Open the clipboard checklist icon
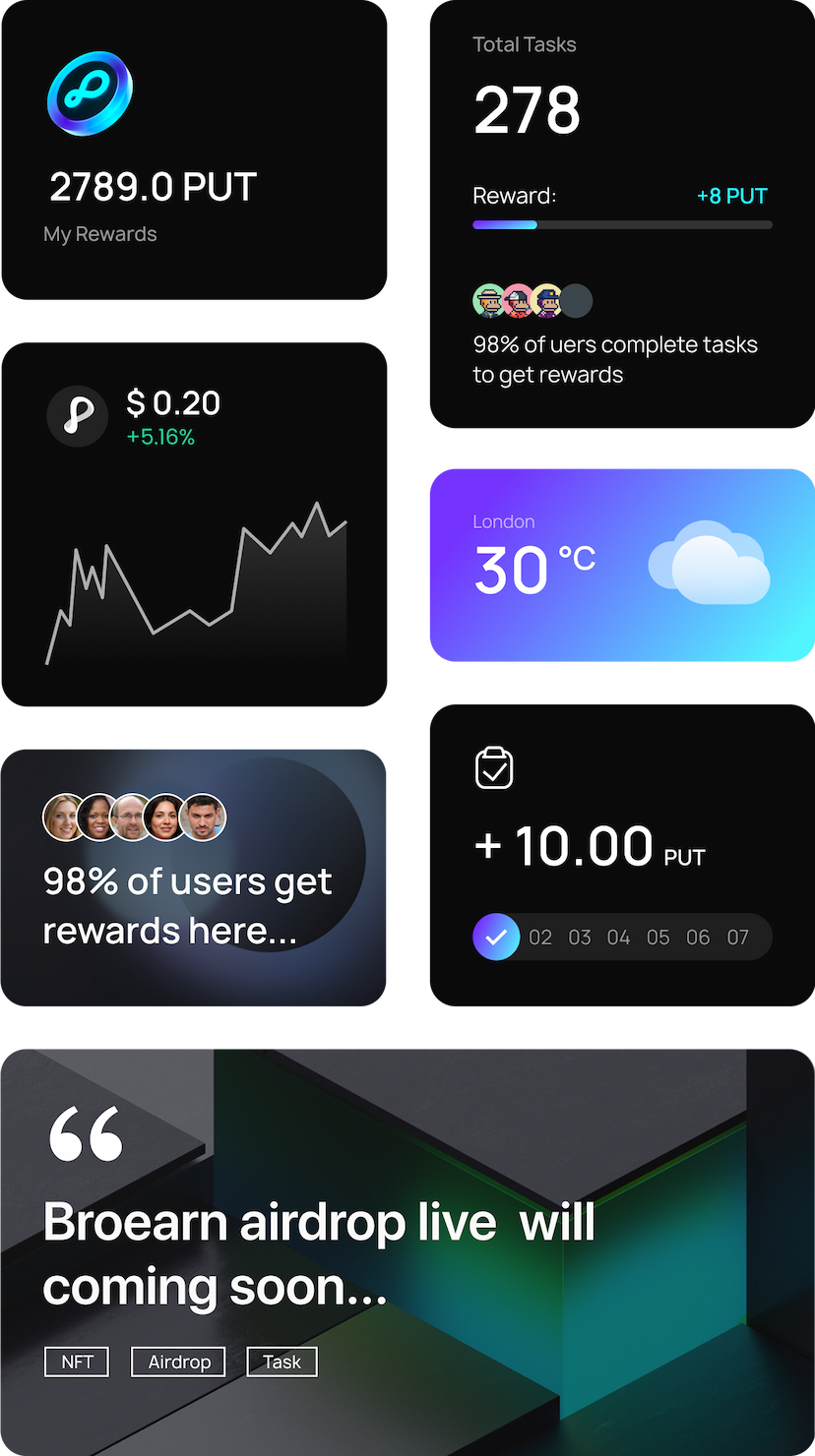This screenshot has height=1456, width=815. coord(494,767)
